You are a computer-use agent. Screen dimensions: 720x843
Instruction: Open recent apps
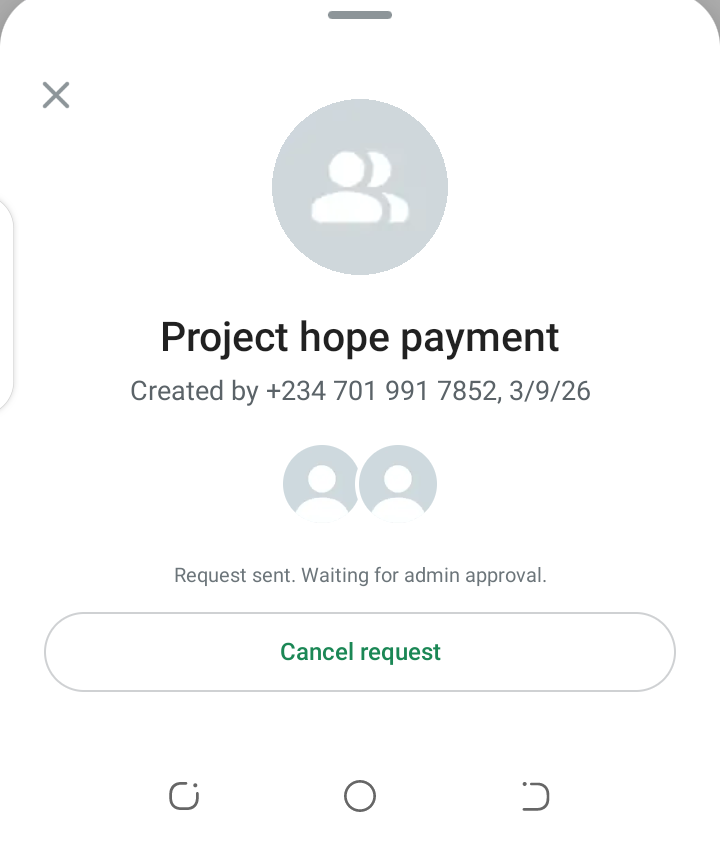pos(184,796)
